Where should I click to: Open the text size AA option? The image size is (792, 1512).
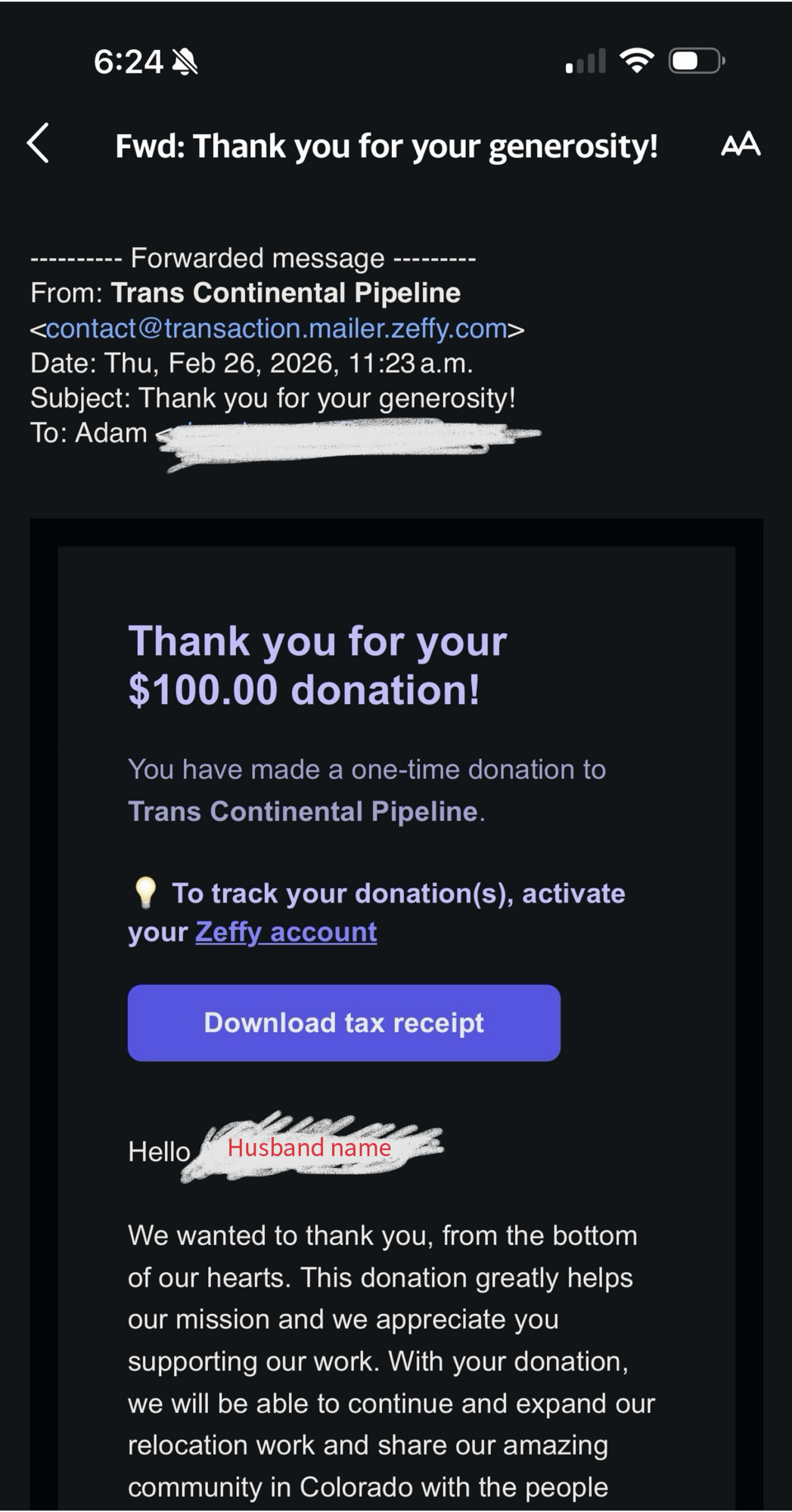[740, 144]
